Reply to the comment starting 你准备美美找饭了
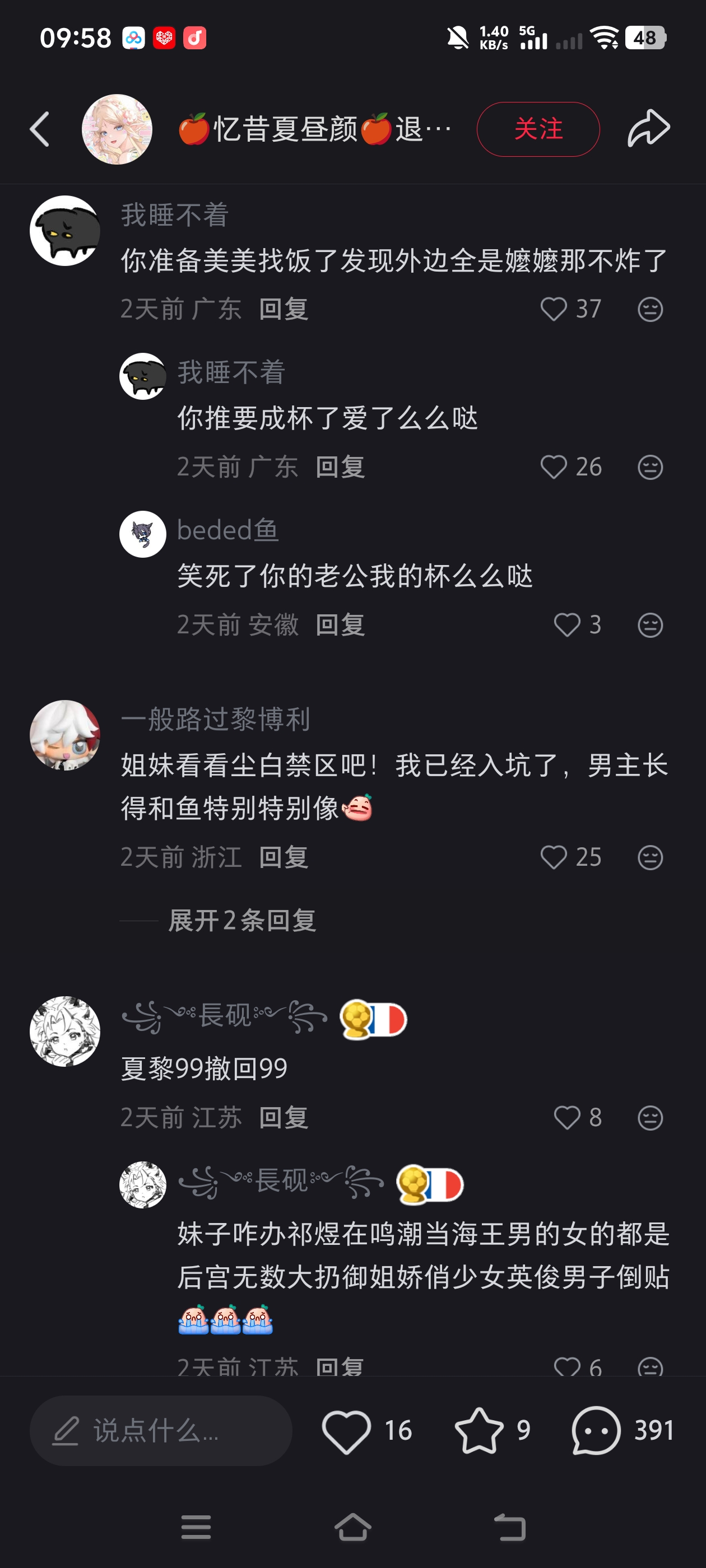This screenshot has height=1568, width=706. pyautogui.click(x=284, y=309)
